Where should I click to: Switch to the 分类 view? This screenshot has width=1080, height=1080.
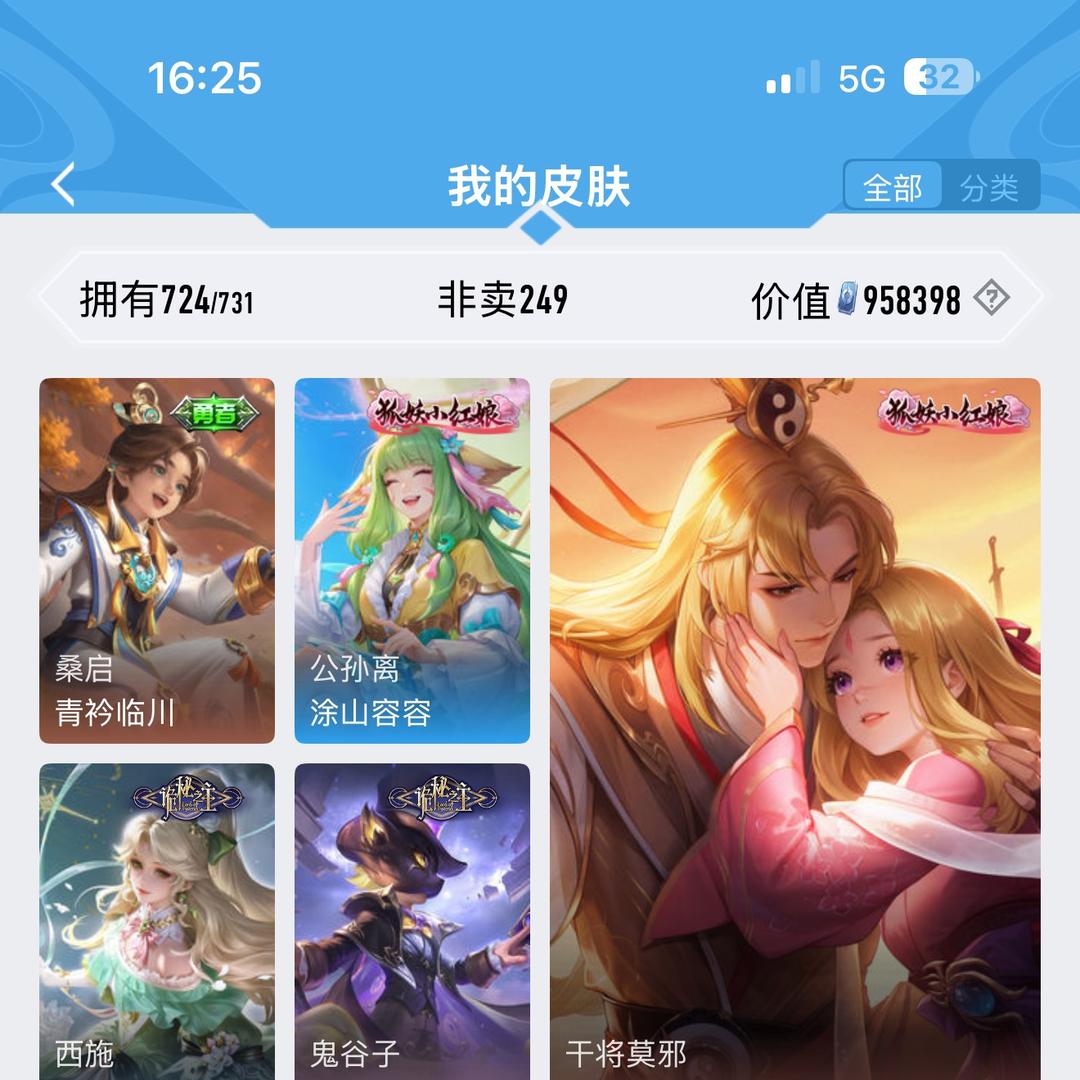(989, 186)
